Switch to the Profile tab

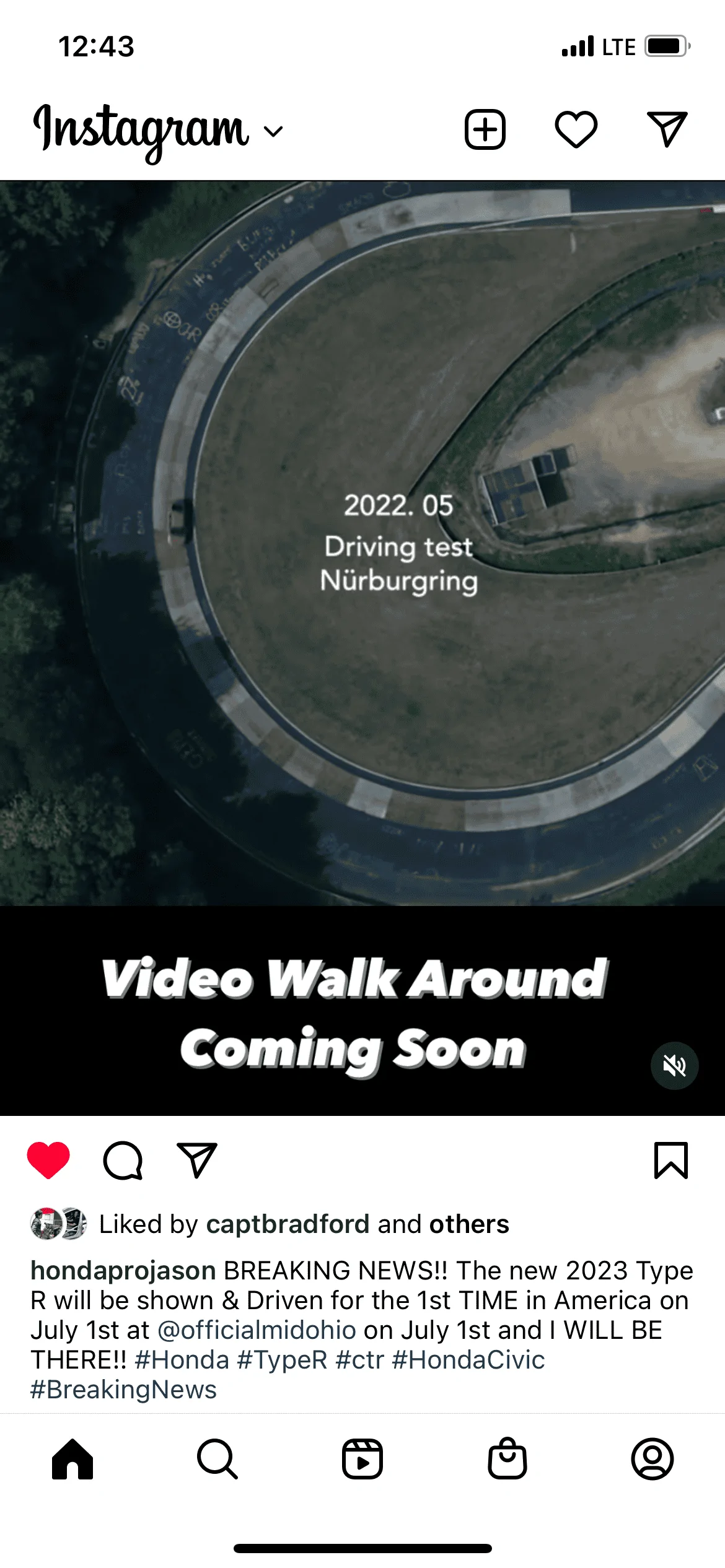(x=652, y=1458)
